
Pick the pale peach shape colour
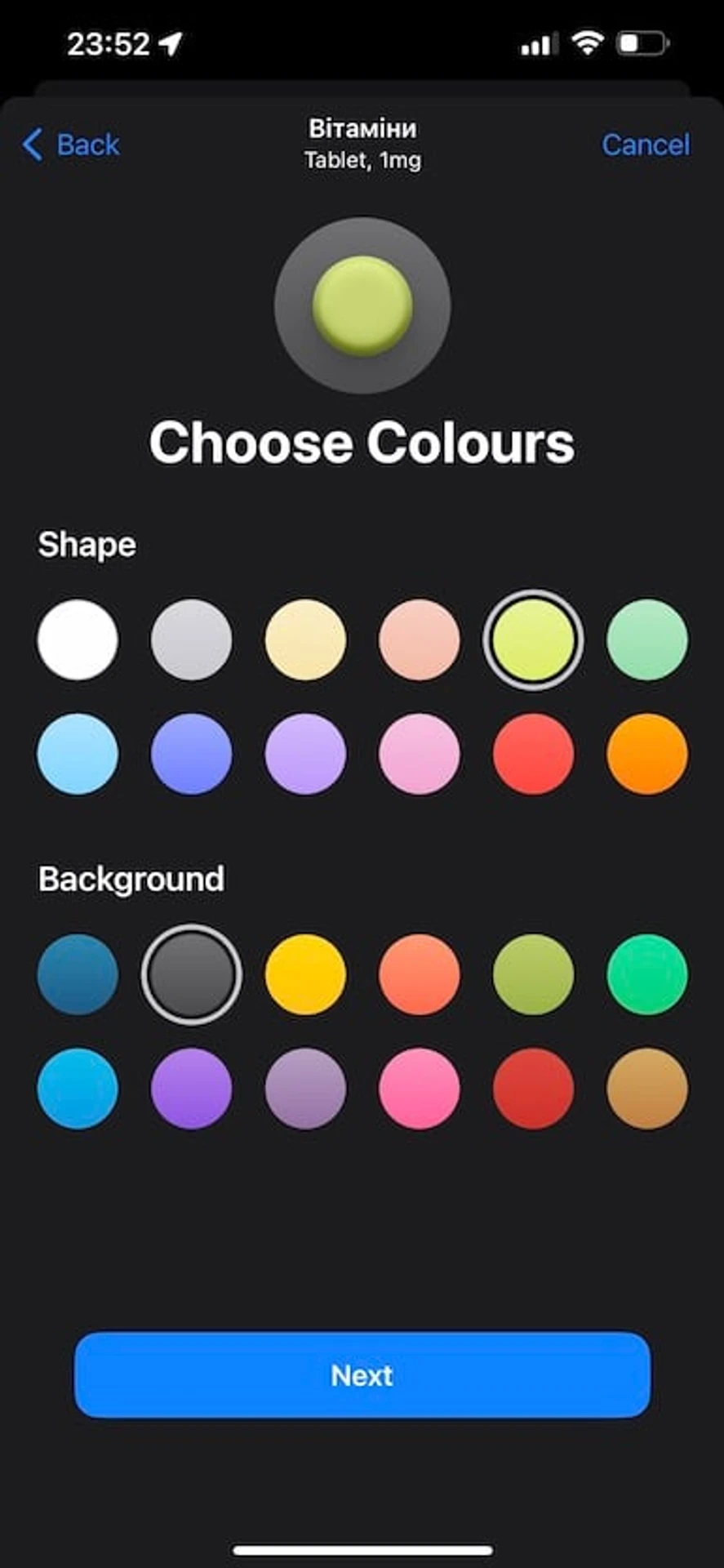coord(419,639)
